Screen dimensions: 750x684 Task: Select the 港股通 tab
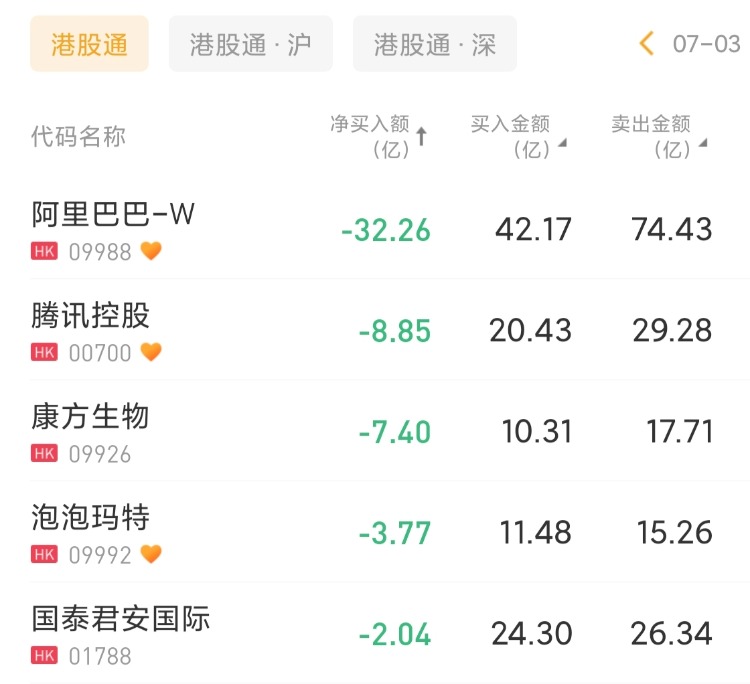coord(89,44)
